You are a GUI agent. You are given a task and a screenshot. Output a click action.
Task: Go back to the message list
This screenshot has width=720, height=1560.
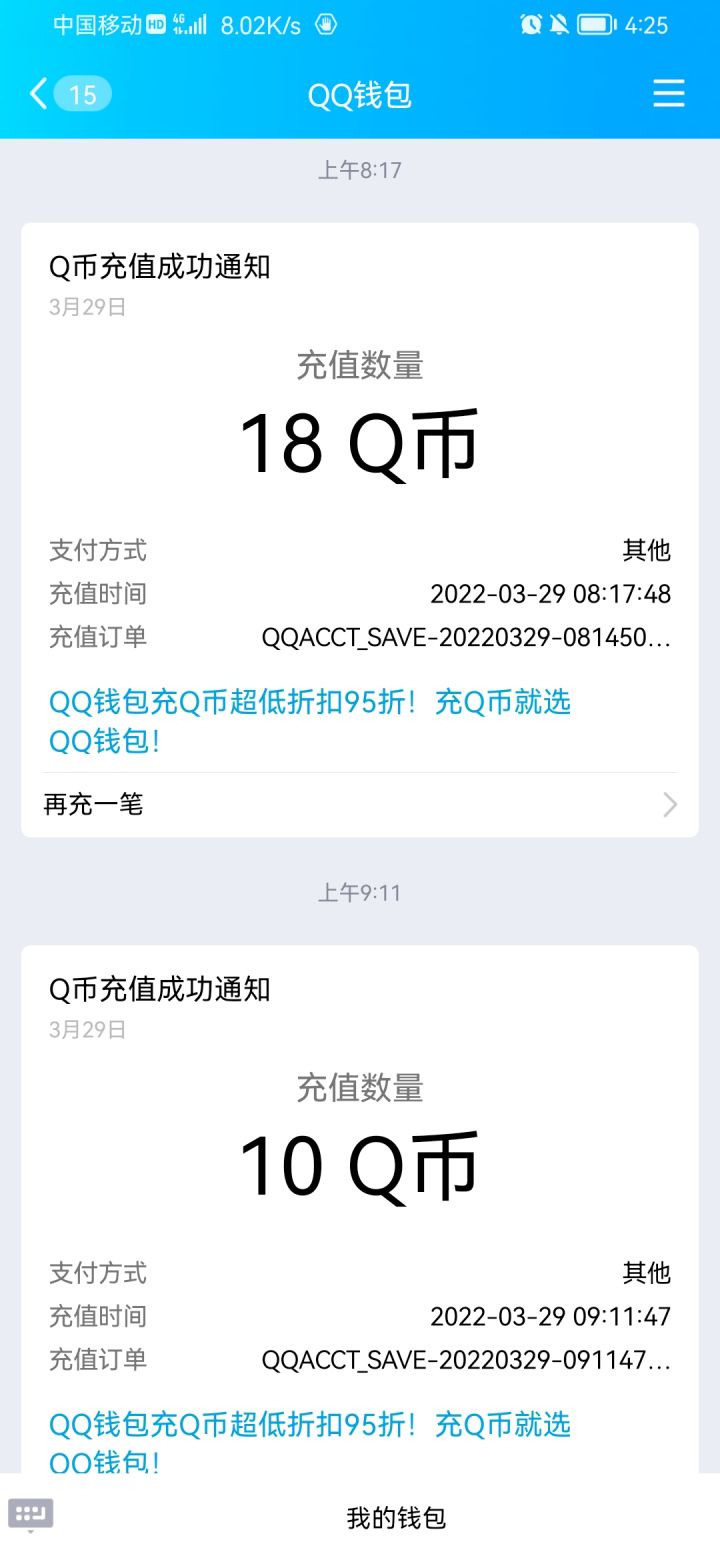(68, 95)
